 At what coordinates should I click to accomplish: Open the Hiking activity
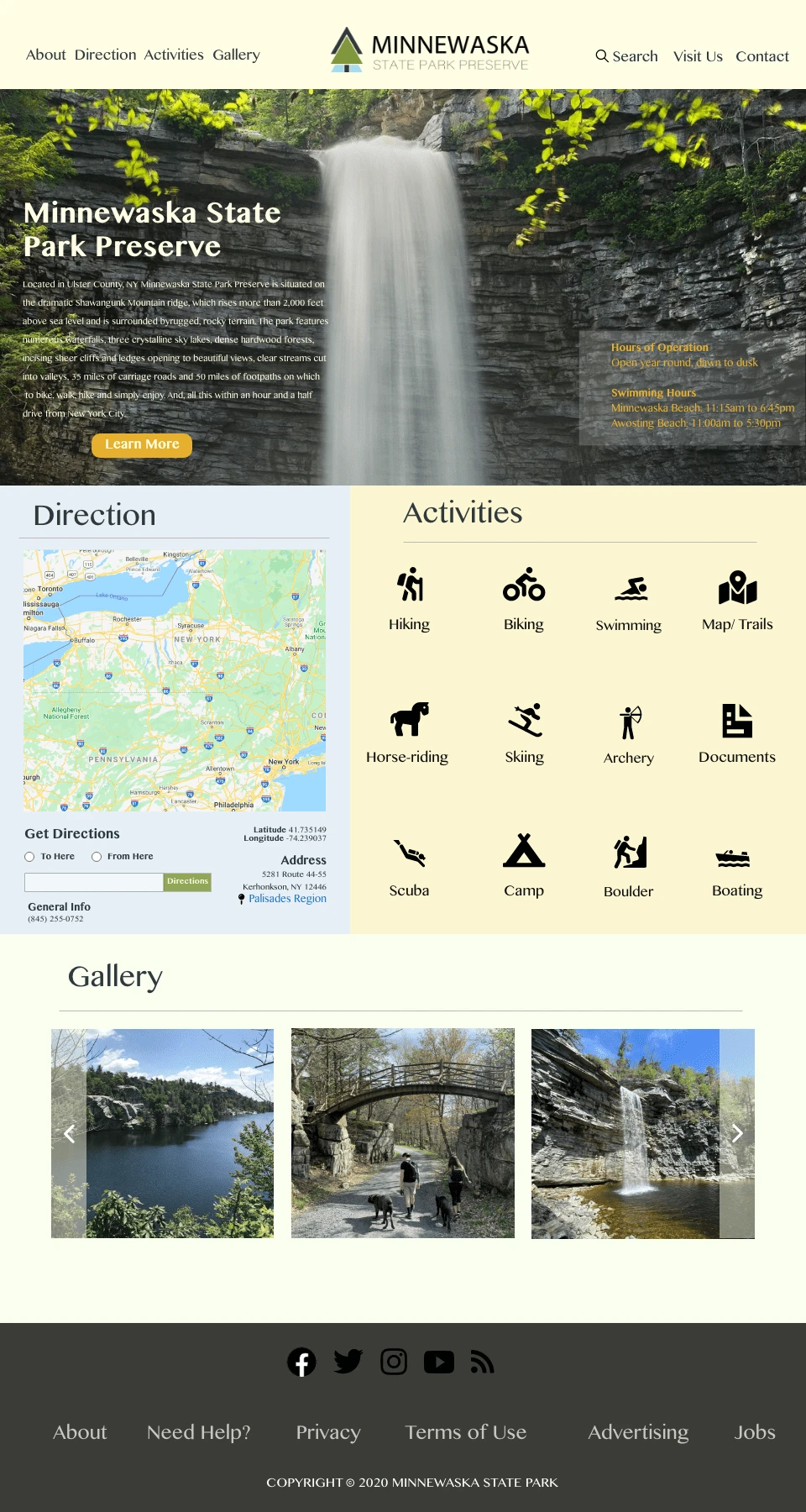pyautogui.click(x=410, y=599)
